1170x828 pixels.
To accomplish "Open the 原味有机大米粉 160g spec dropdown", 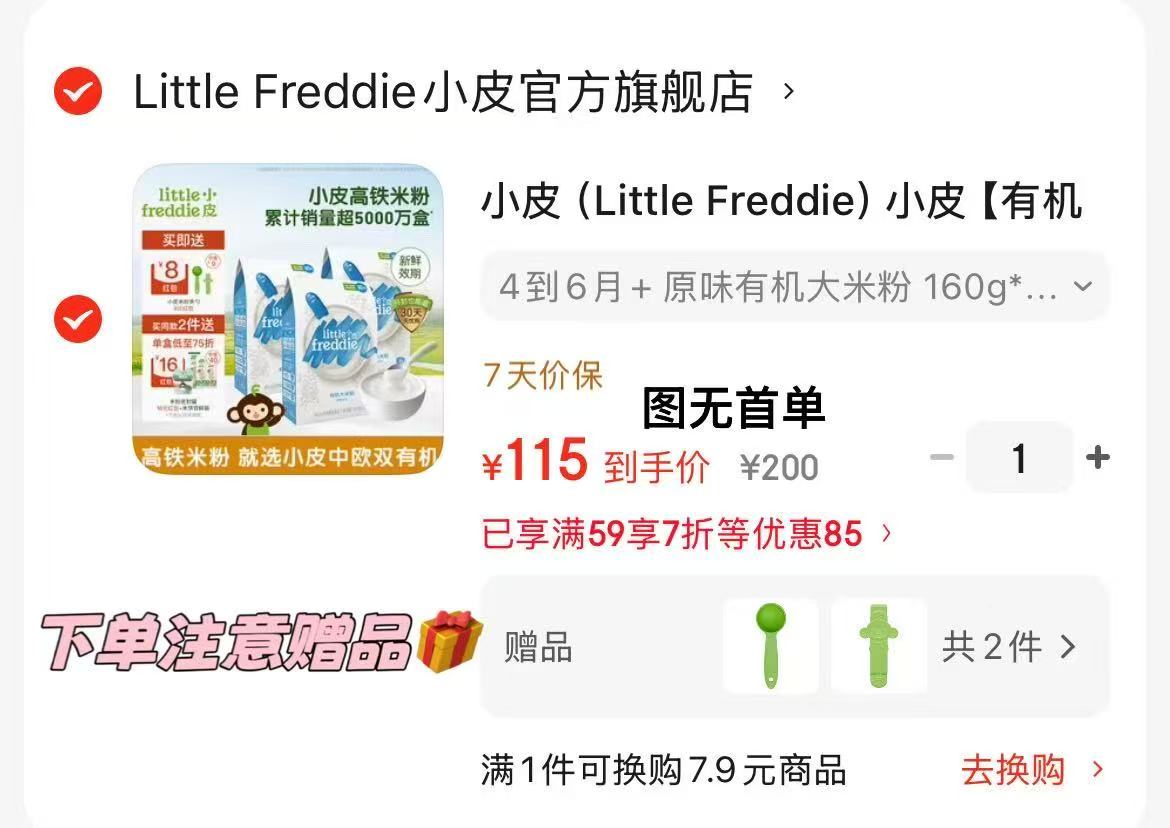I will tap(794, 288).
